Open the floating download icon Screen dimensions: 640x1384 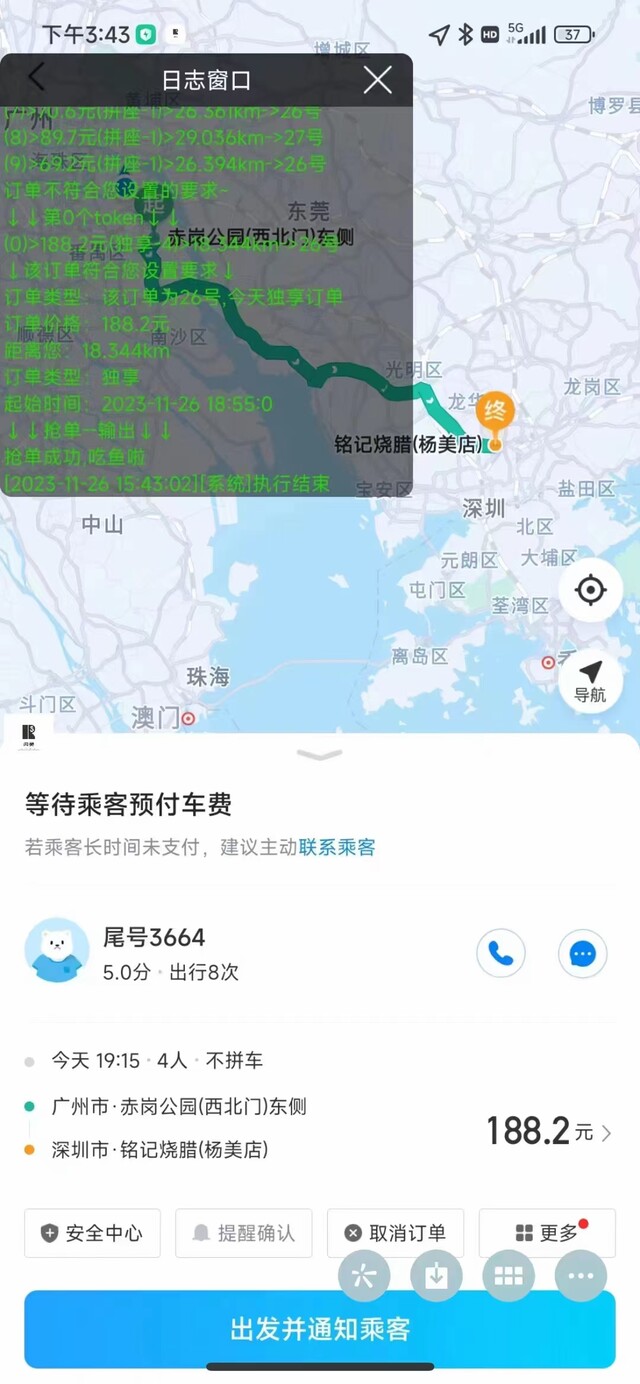437,1275
